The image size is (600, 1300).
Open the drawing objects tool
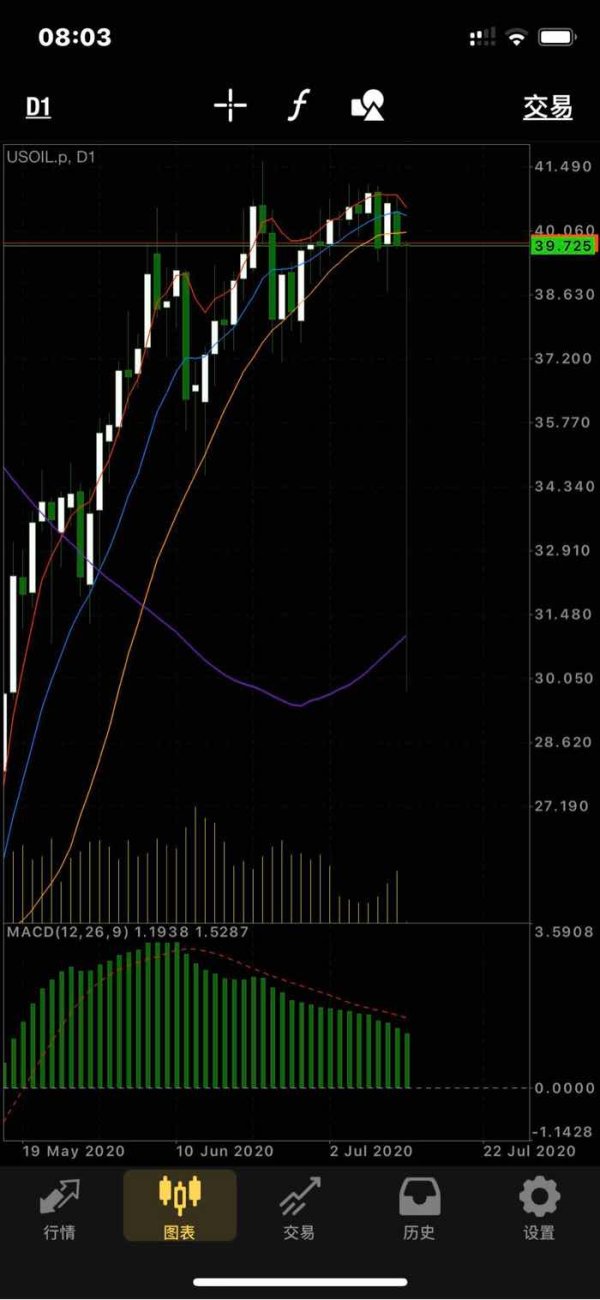point(367,105)
